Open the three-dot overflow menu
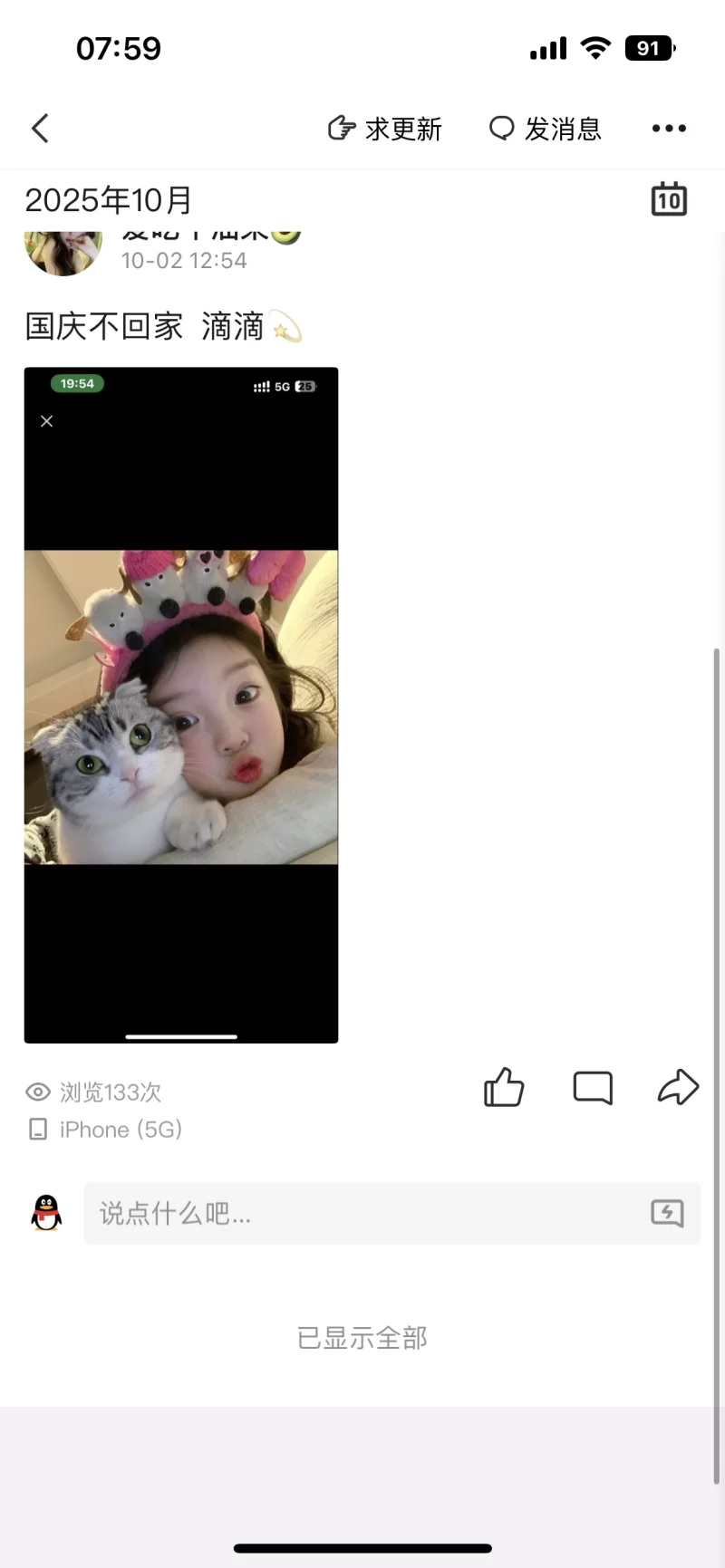This screenshot has height=1568, width=725. (x=669, y=129)
